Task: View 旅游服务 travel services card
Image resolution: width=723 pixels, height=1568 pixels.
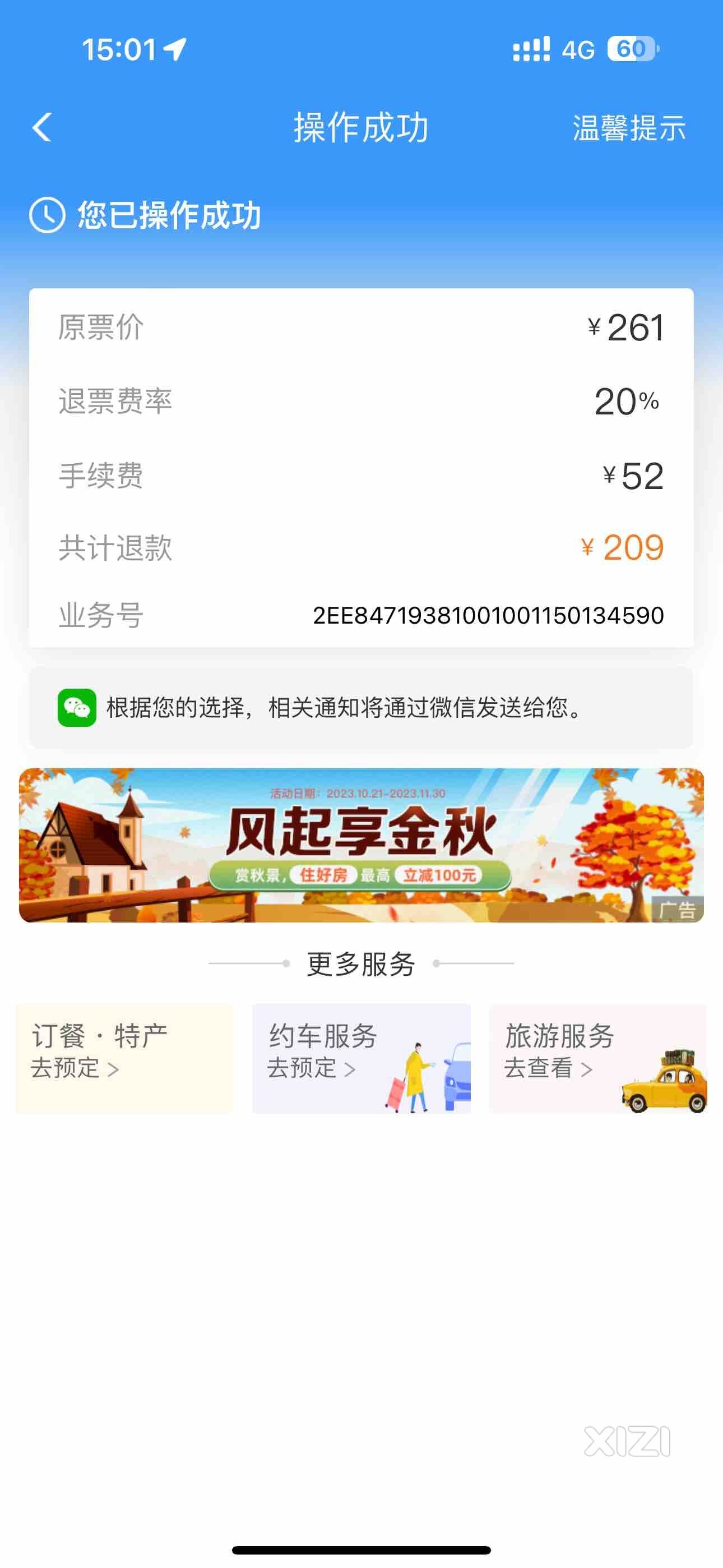Action: [x=597, y=1058]
